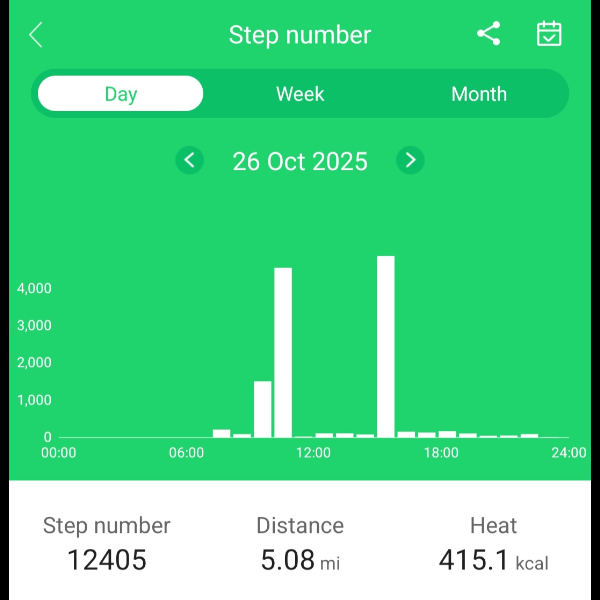Go to the previous day

(x=190, y=160)
